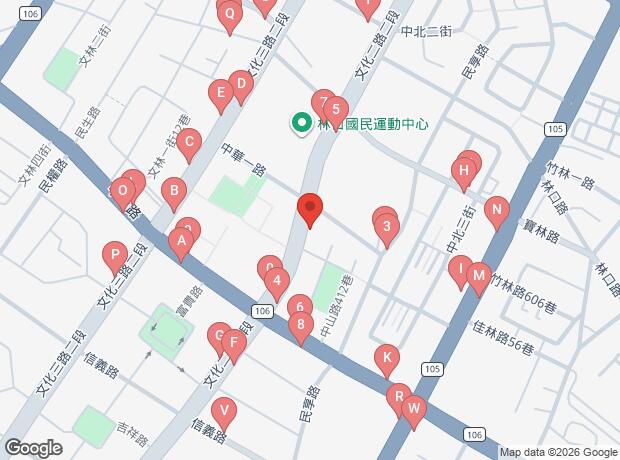The width and height of the screenshot is (620, 460).
Task: Tap the marker labeled N
Action: tap(496, 211)
